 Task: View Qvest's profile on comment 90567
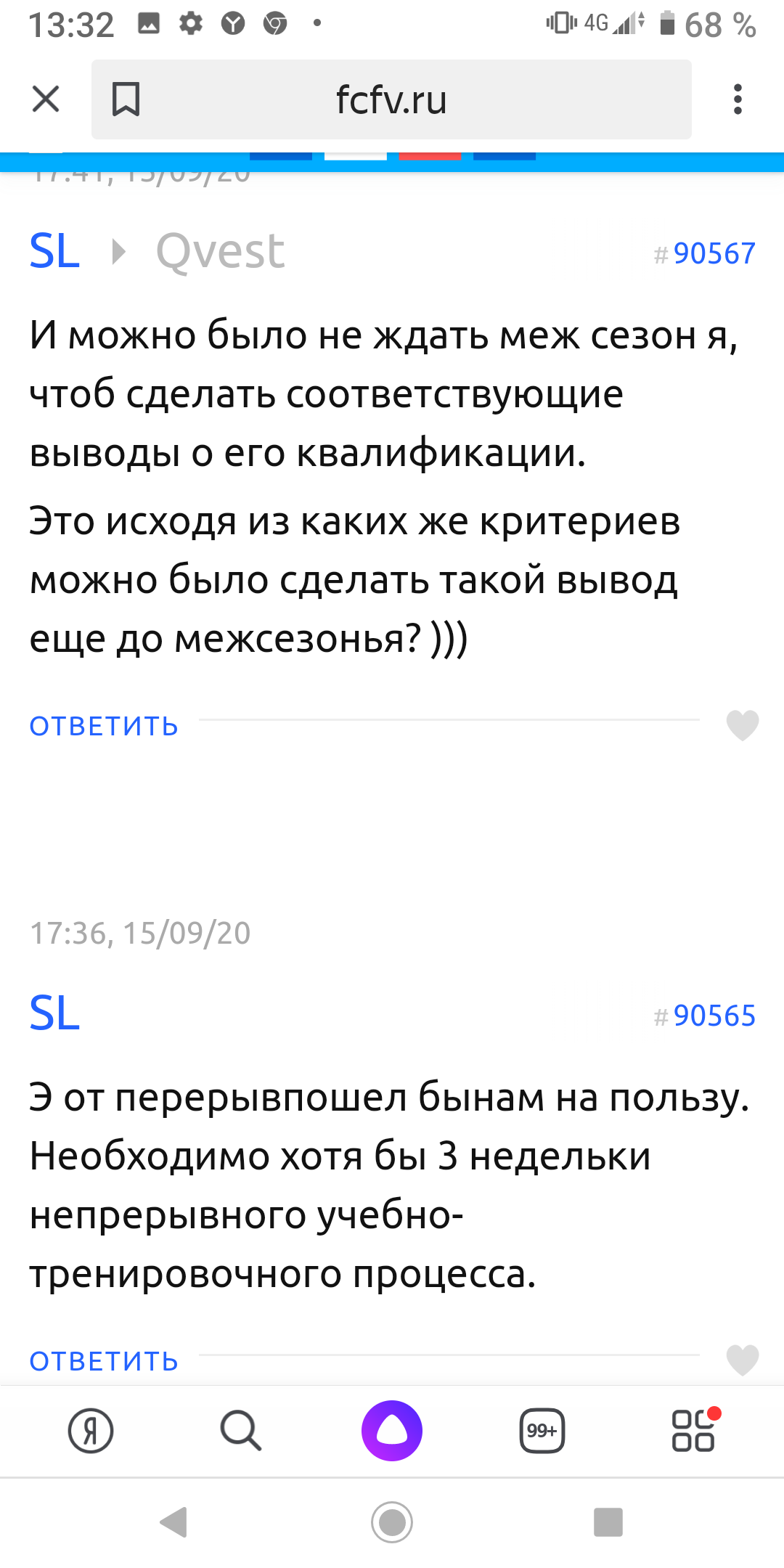220,251
